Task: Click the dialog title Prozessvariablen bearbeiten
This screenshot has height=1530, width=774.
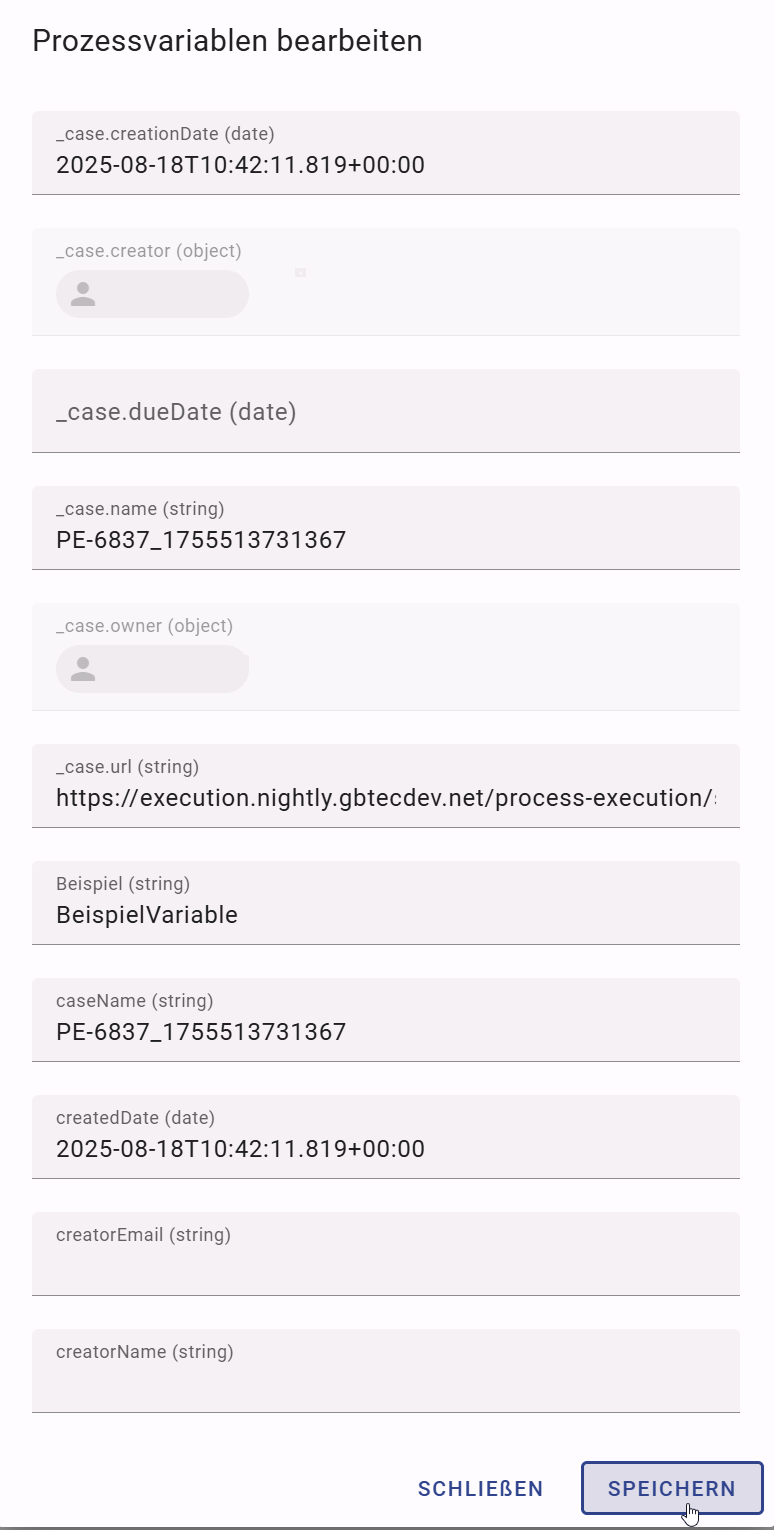Action: [x=227, y=40]
